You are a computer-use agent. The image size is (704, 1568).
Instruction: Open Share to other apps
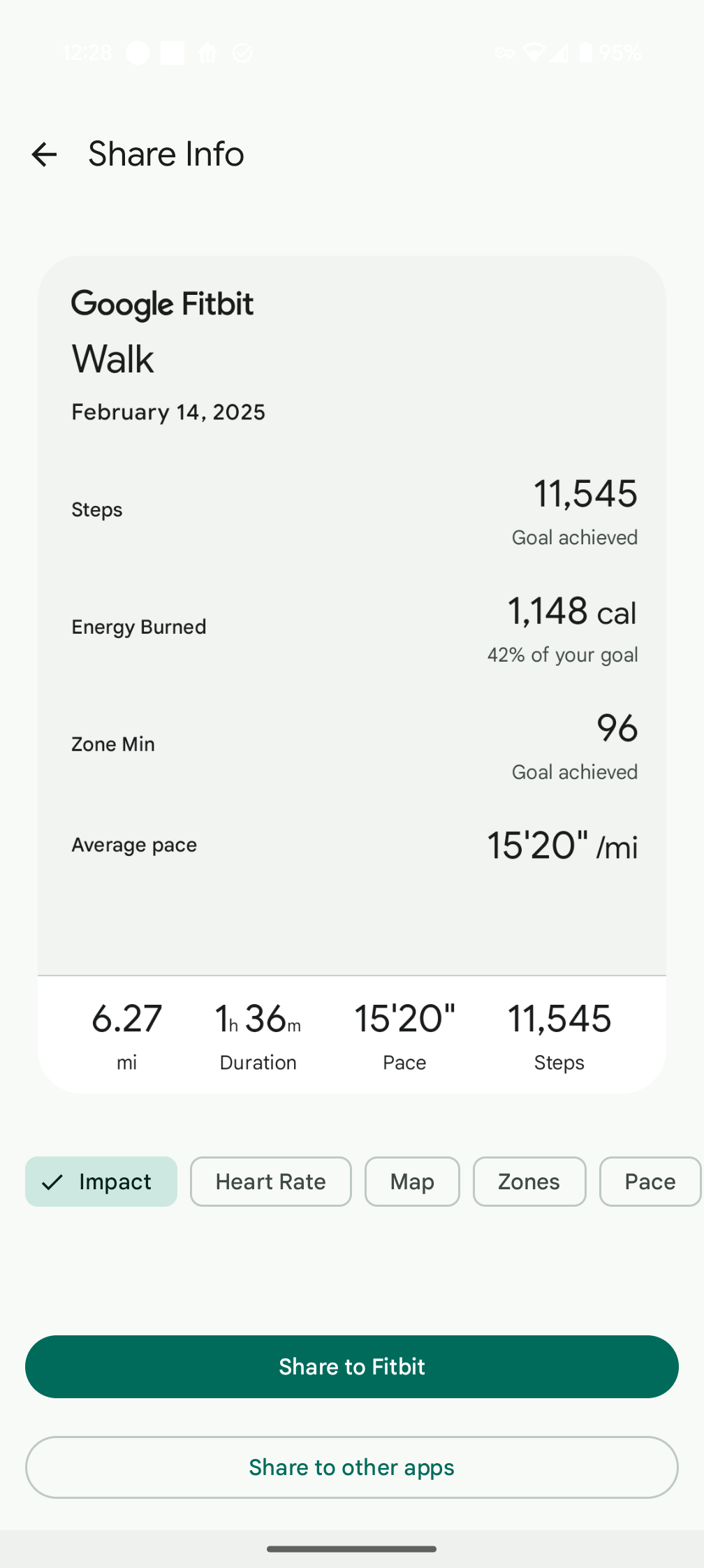click(352, 1467)
